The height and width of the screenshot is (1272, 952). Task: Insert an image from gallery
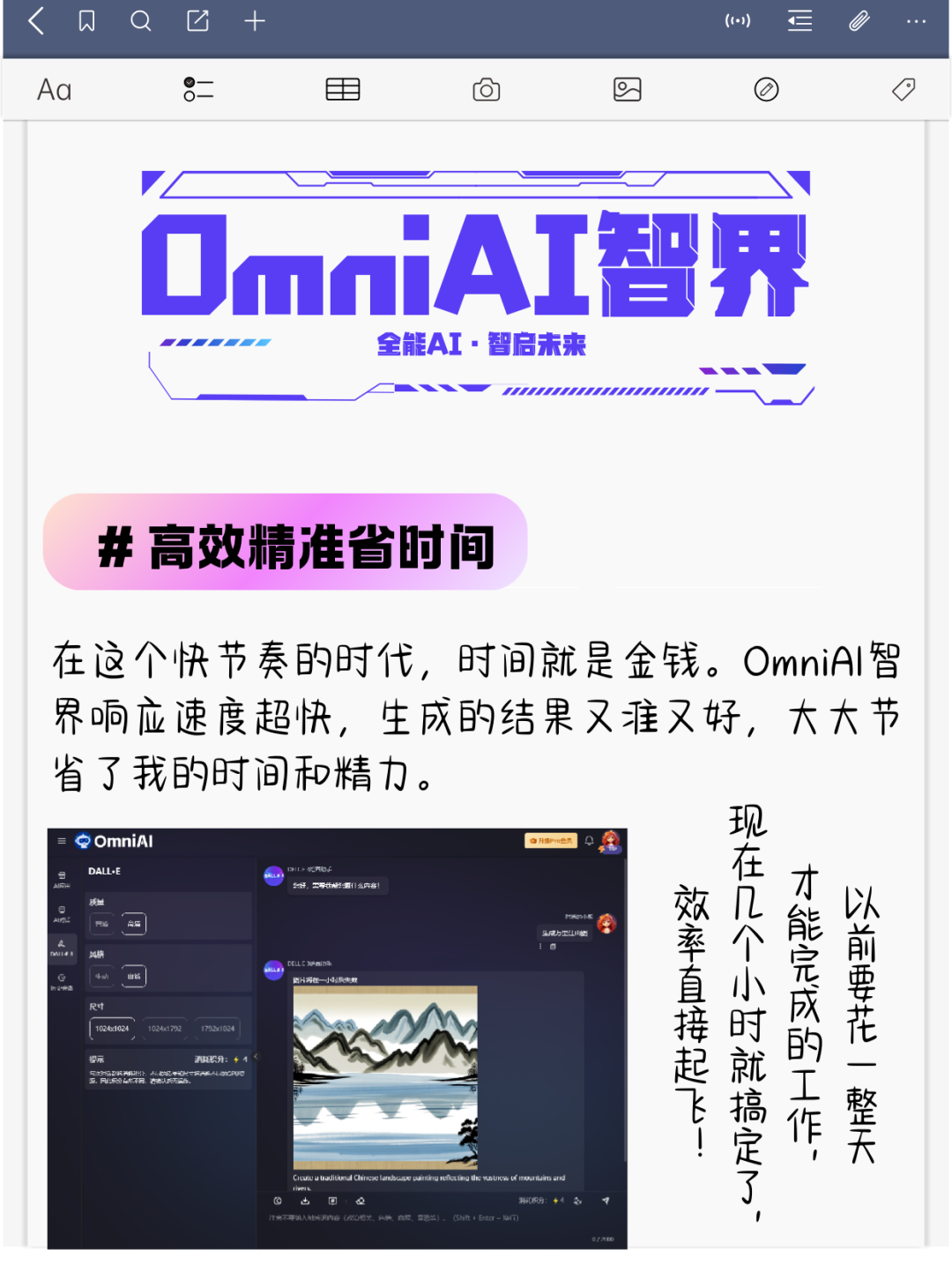[x=627, y=90]
